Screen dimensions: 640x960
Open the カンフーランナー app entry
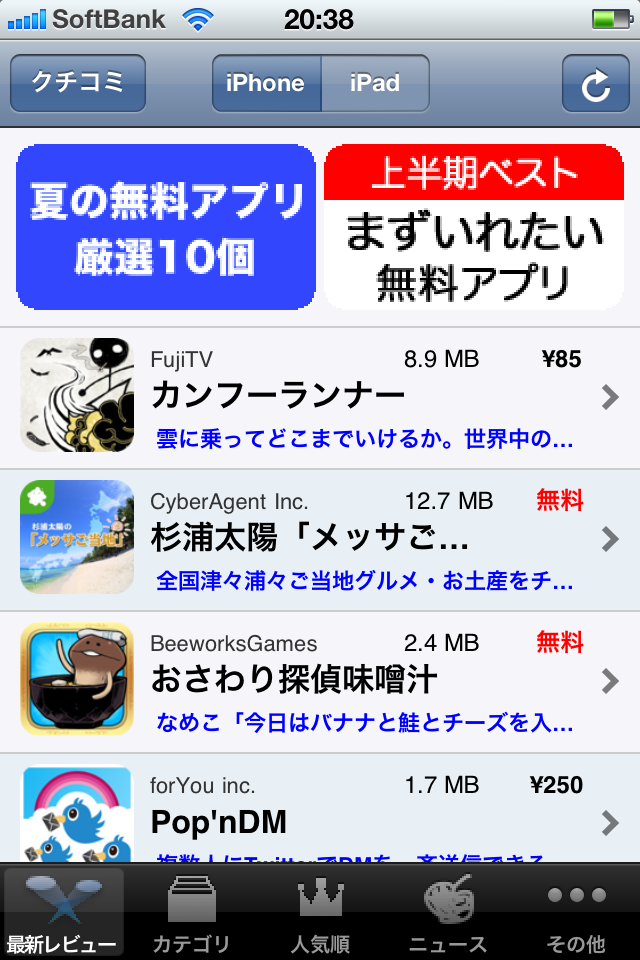tap(320, 397)
